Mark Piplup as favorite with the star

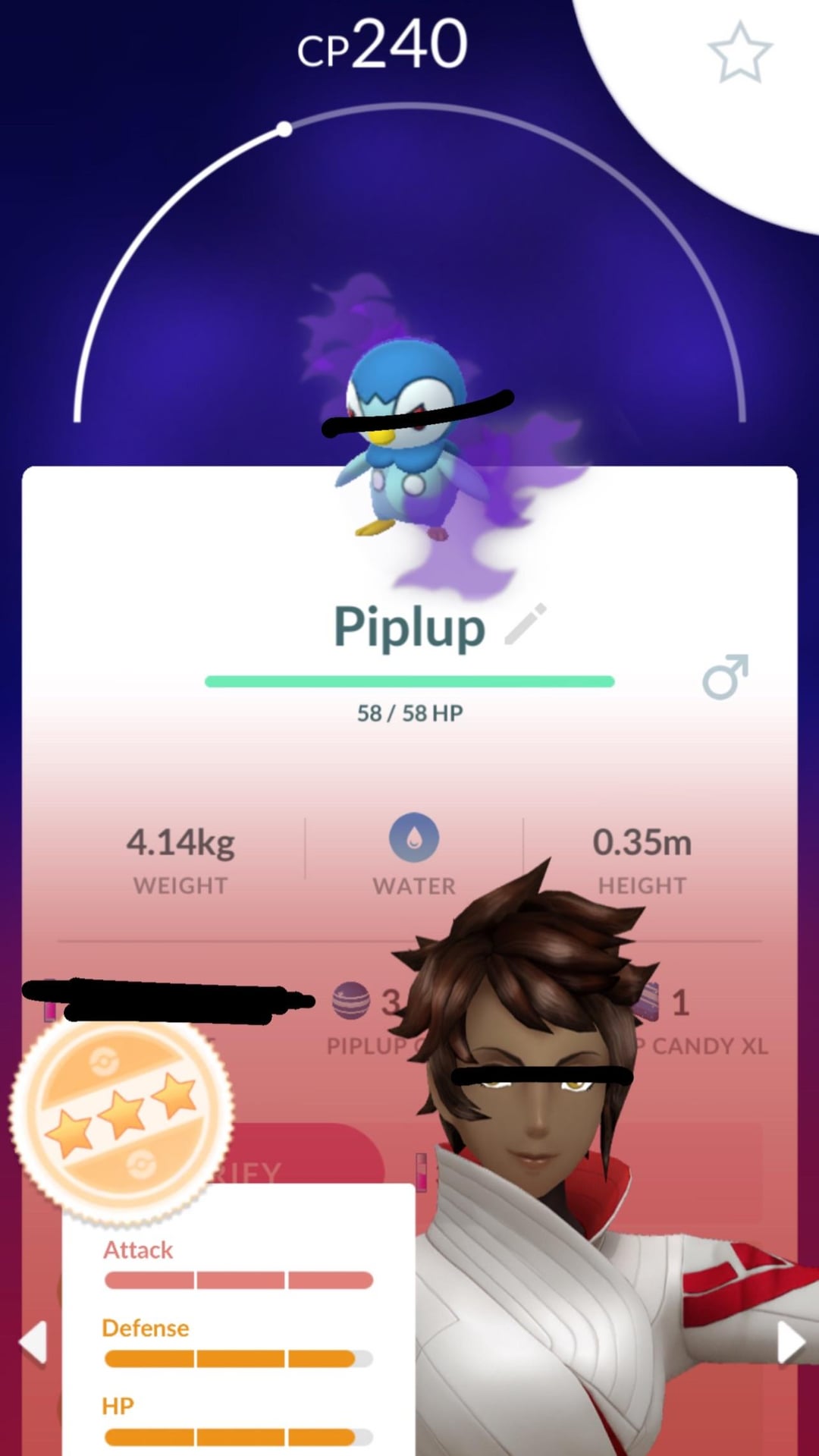(x=739, y=52)
